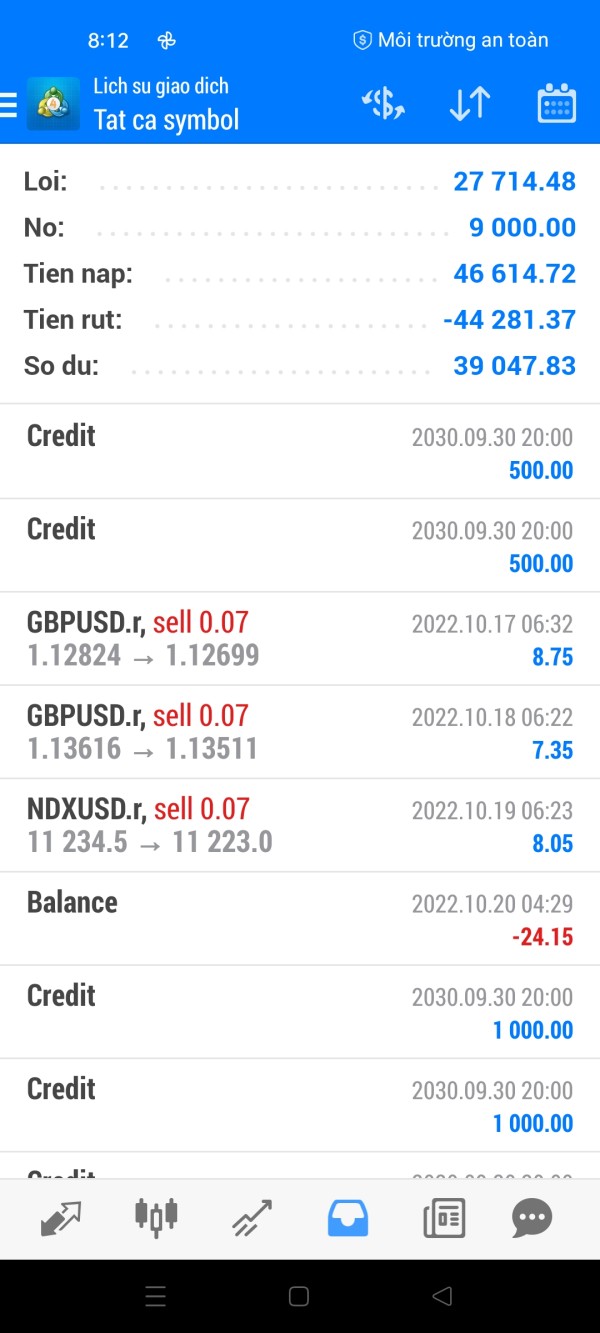
Task: Open the symbol filter icon
Action: point(382,104)
